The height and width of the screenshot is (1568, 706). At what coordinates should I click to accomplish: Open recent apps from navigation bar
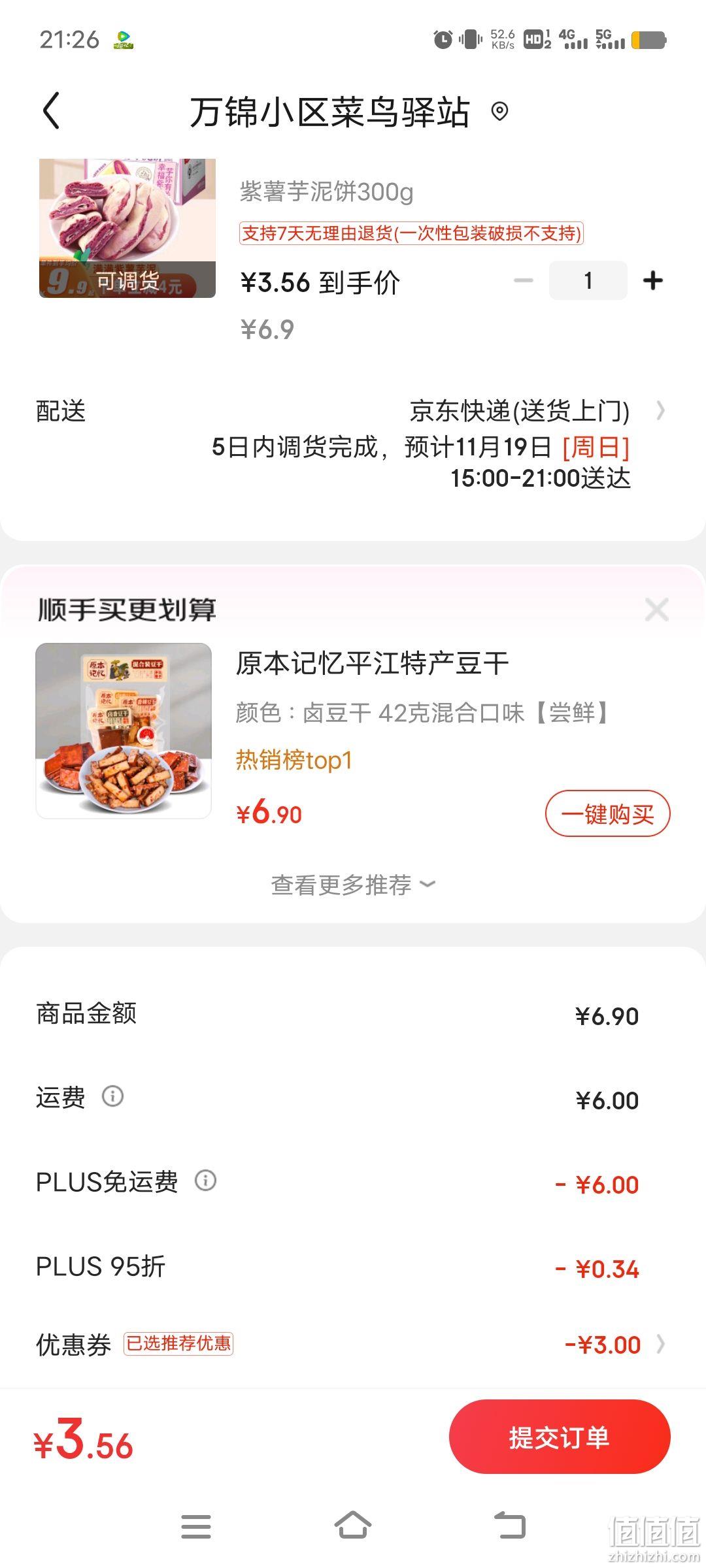[x=196, y=1526]
